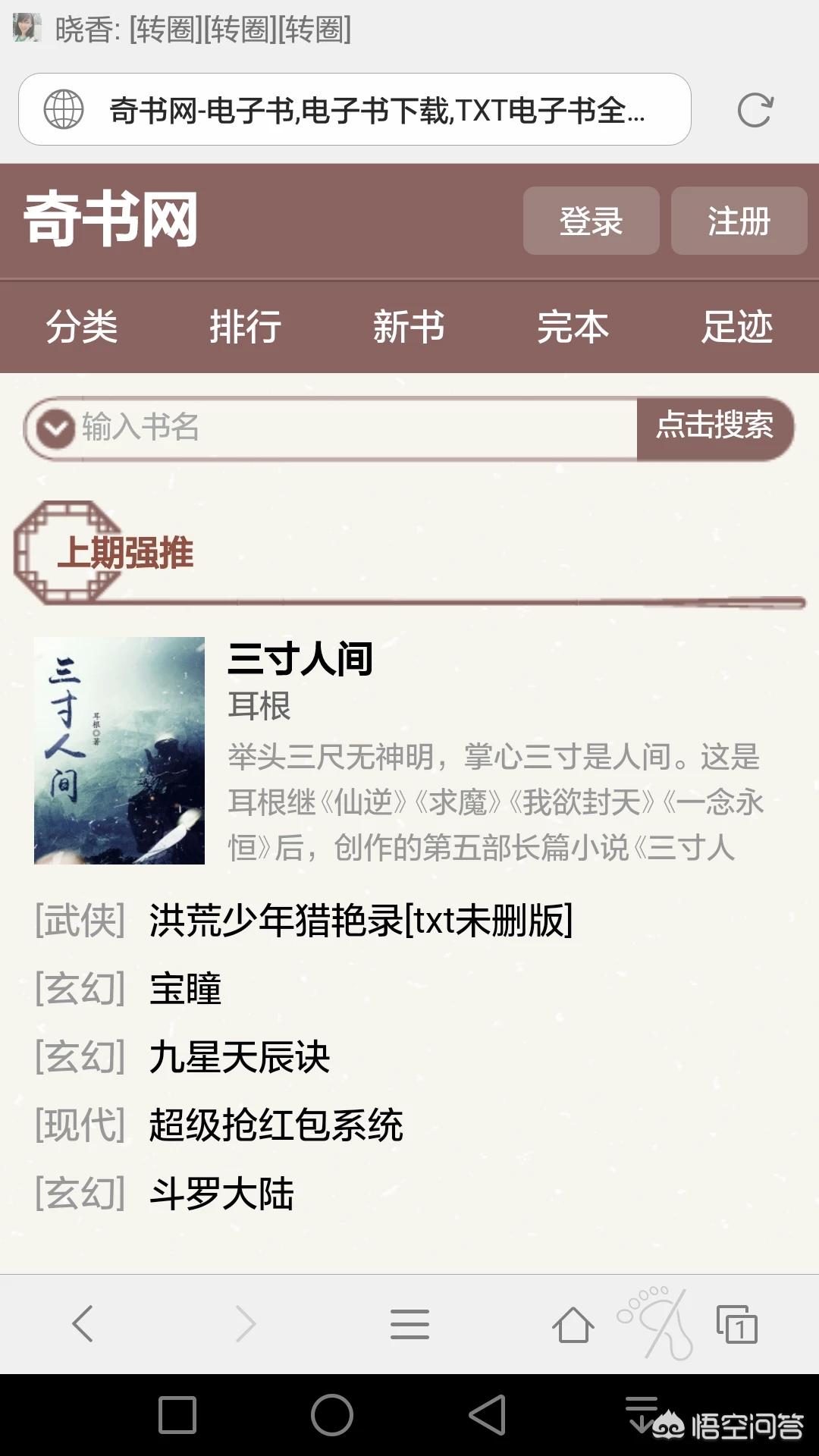Reload the page with the refresh icon
The width and height of the screenshot is (819, 1456).
pos(755,110)
